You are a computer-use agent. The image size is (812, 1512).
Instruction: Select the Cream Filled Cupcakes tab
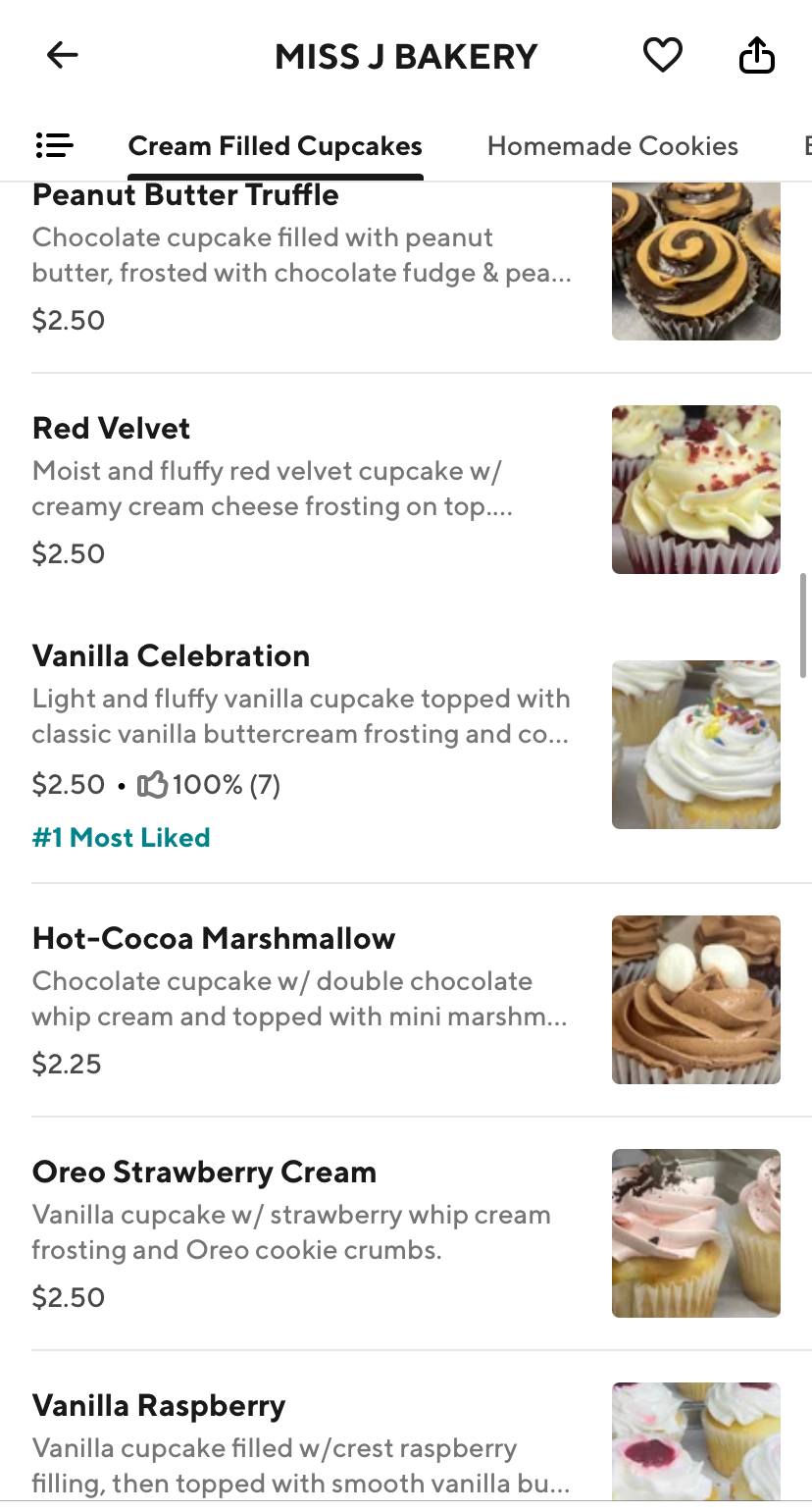point(275,146)
